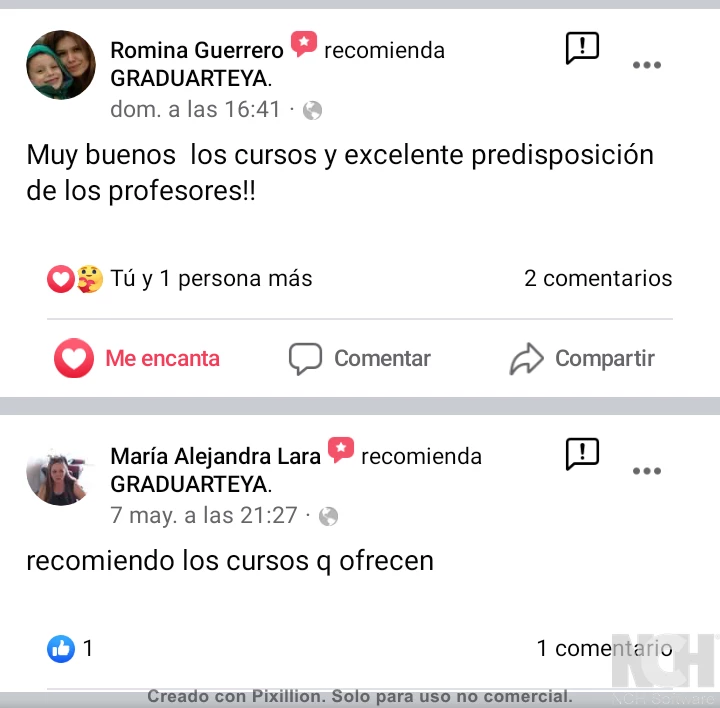Open the overflow menu on Romina's post
This screenshot has height=708, width=720.
pyautogui.click(x=647, y=65)
